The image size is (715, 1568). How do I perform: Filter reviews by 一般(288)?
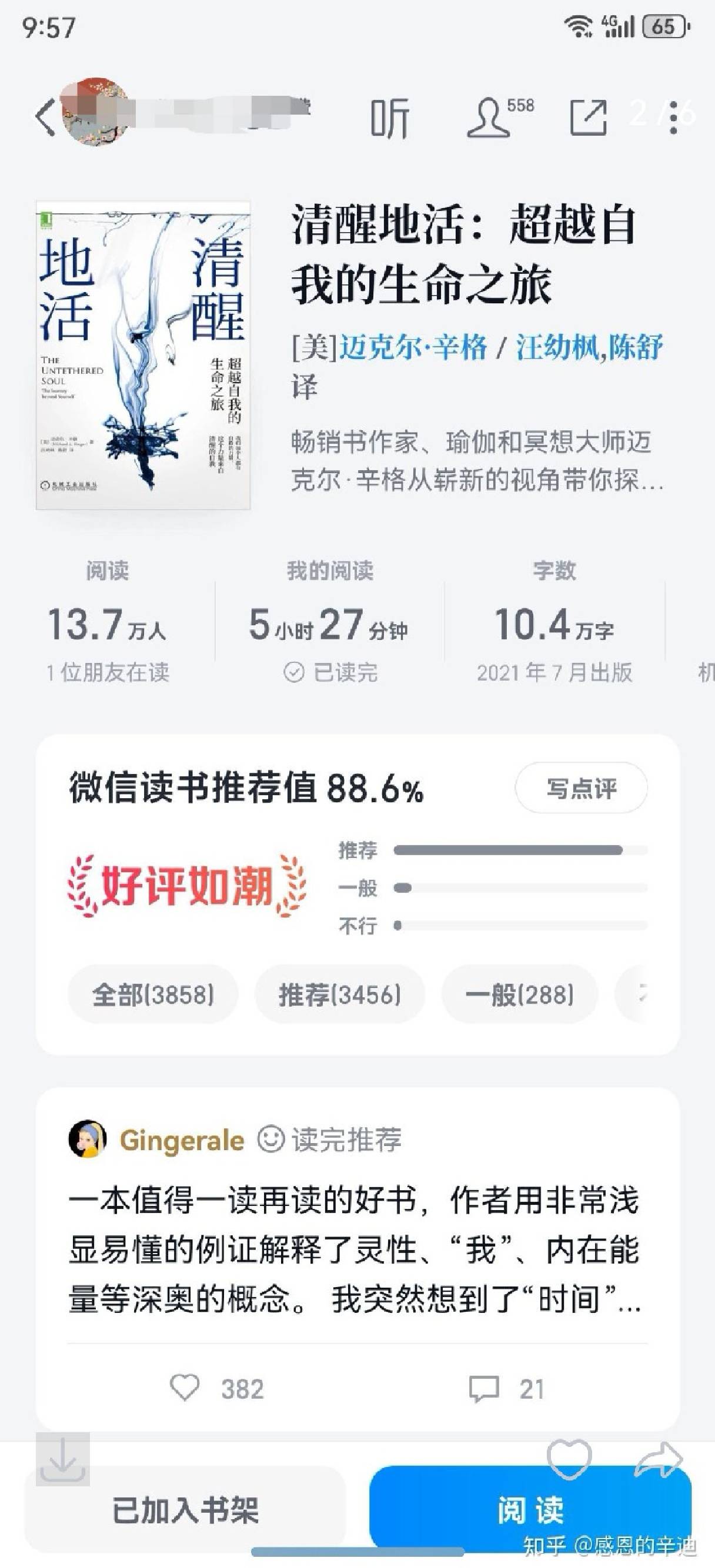click(519, 994)
